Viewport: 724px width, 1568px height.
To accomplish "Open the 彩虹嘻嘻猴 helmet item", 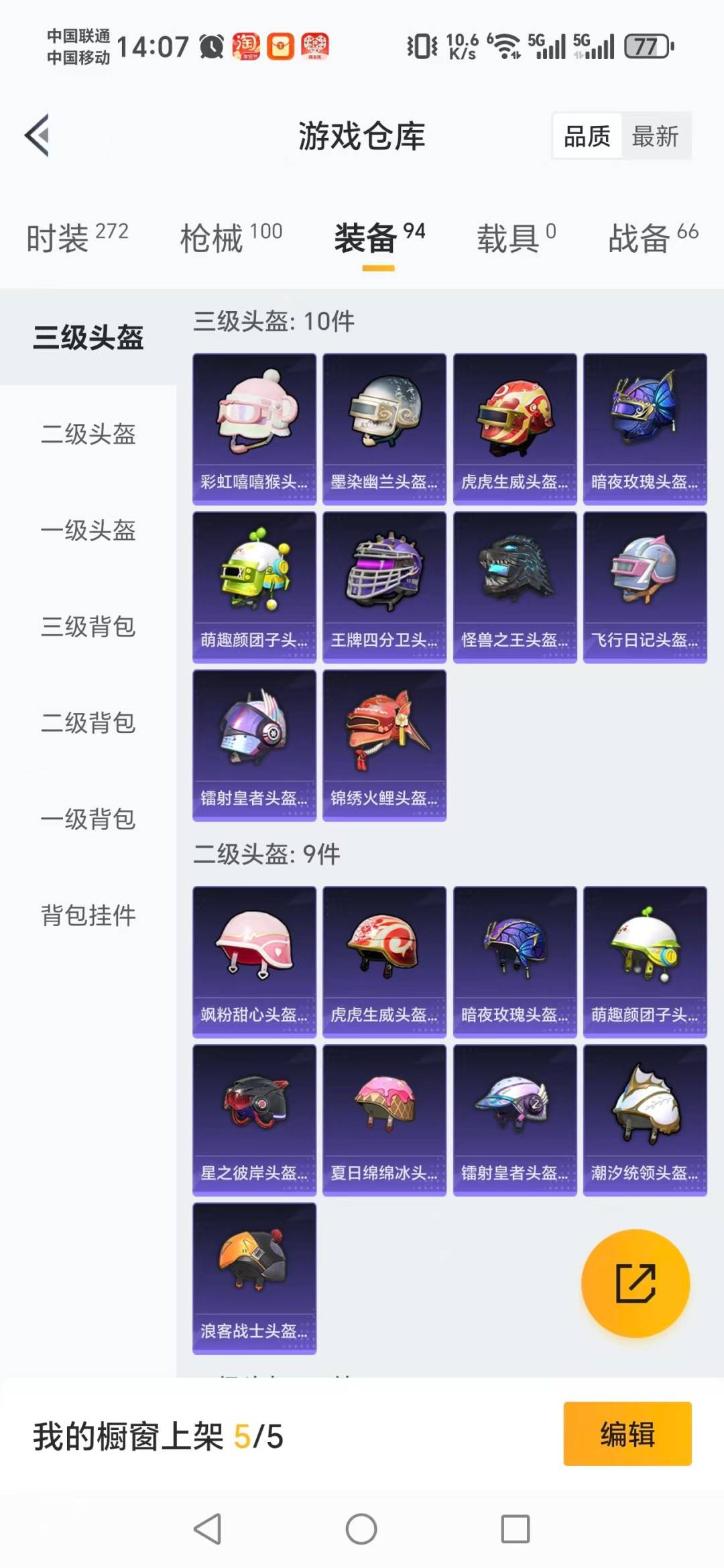I will coord(254,429).
